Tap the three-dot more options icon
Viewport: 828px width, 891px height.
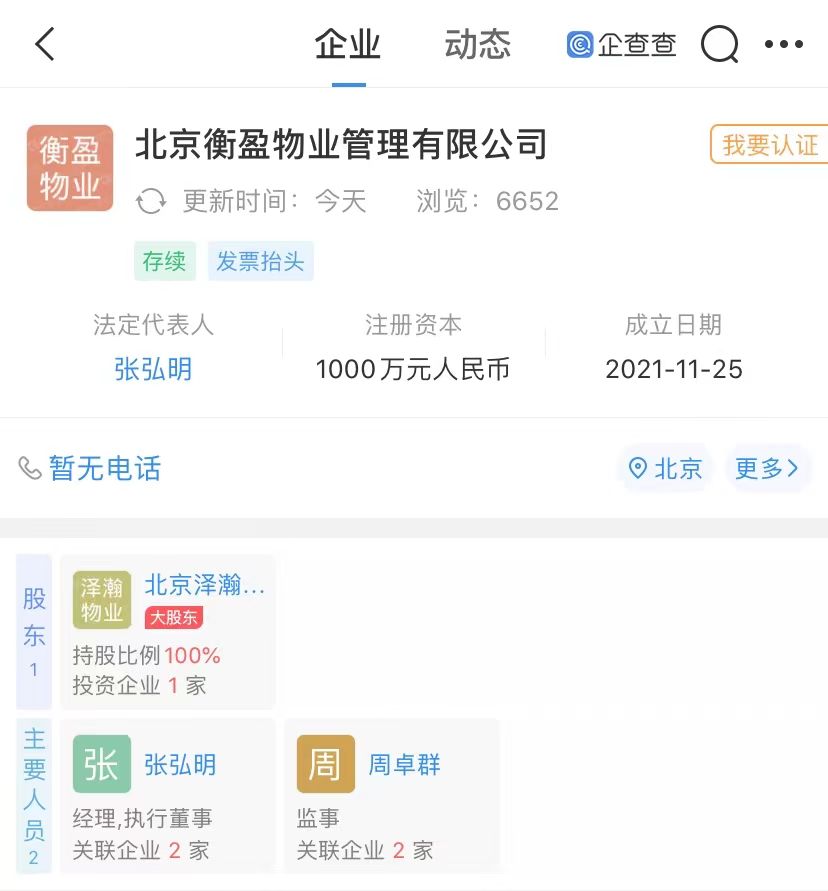click(x=784, y=44)
